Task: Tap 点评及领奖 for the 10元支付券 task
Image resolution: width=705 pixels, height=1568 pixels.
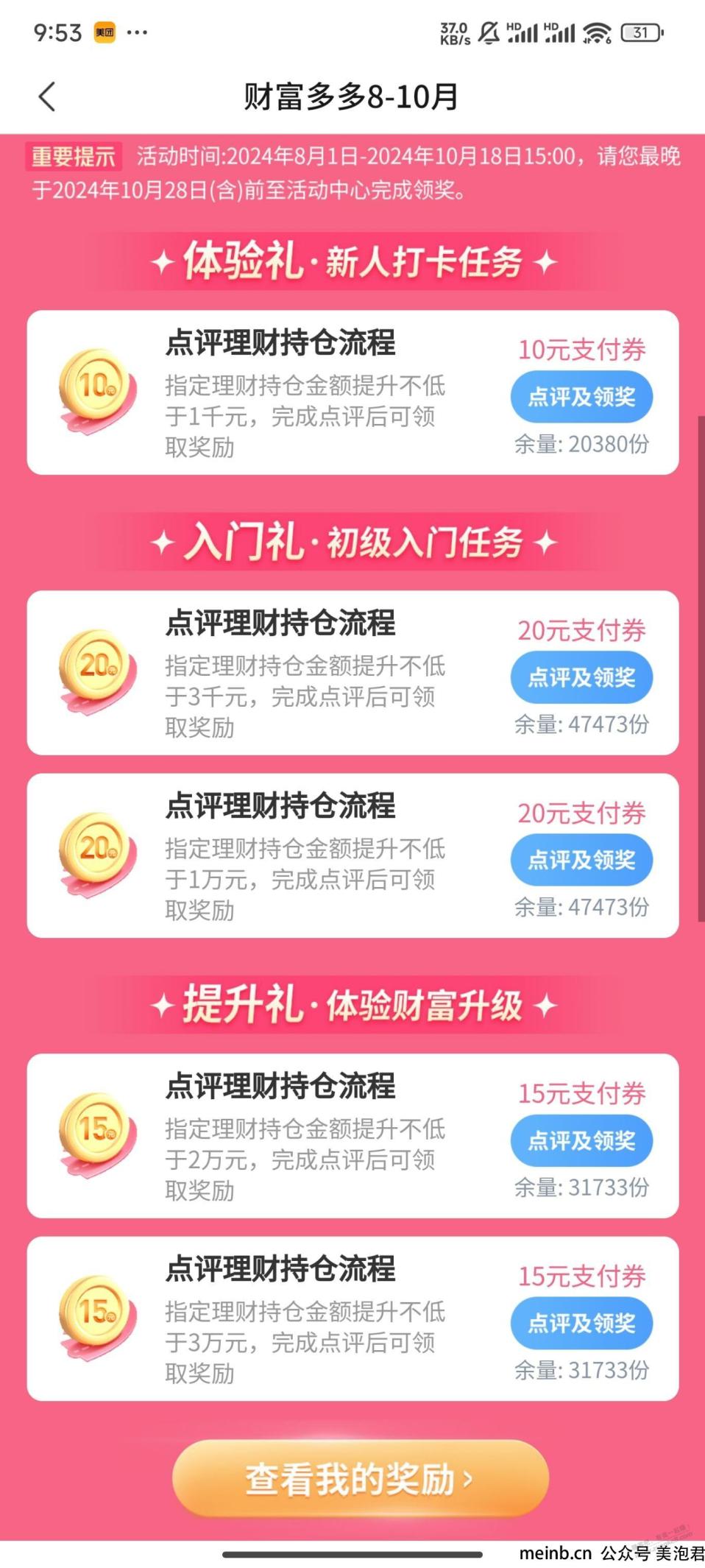Action: pyautogui.click(x=581, y=397)
